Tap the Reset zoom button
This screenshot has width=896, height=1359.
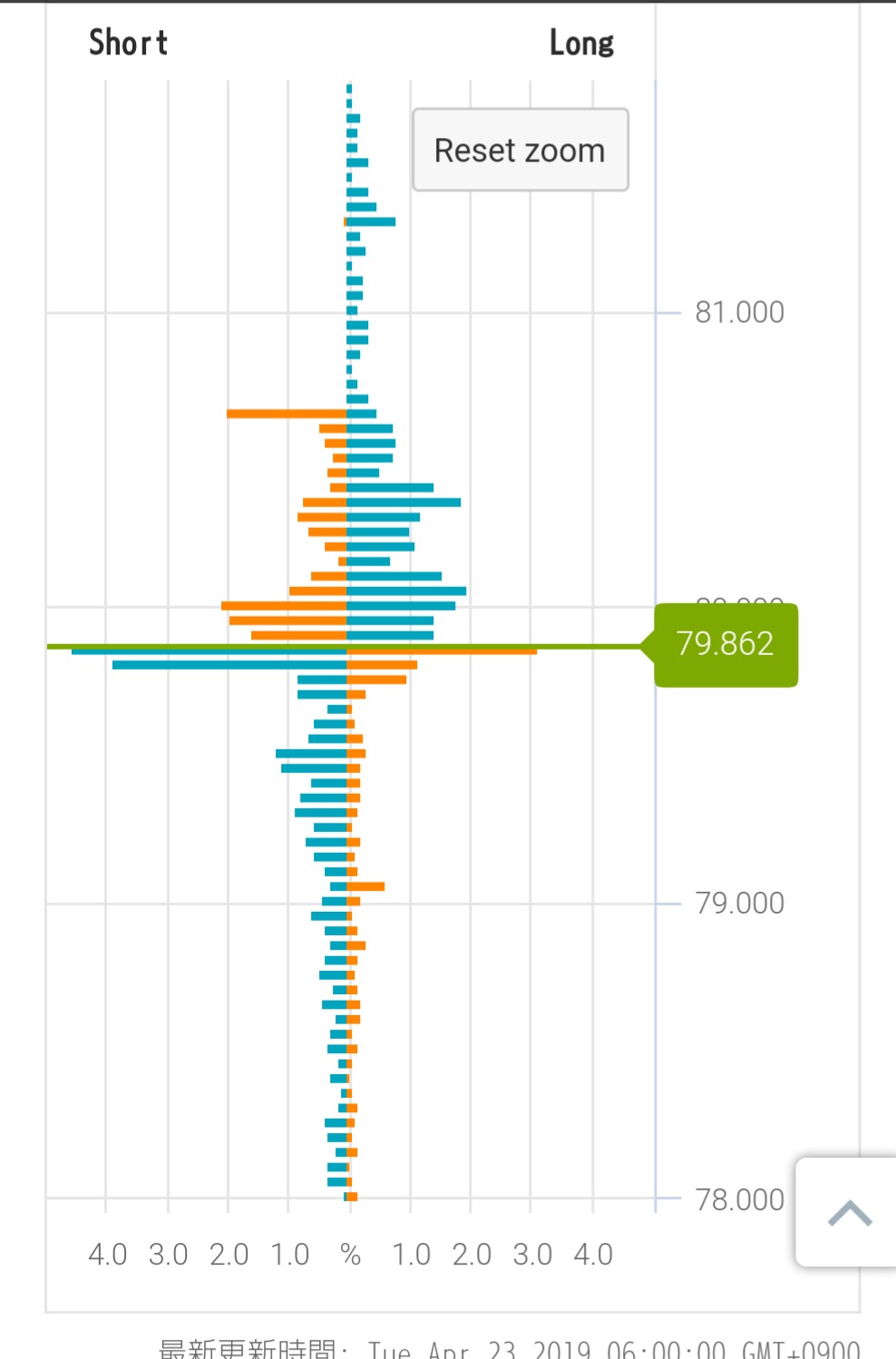click(x=520, y=150)
